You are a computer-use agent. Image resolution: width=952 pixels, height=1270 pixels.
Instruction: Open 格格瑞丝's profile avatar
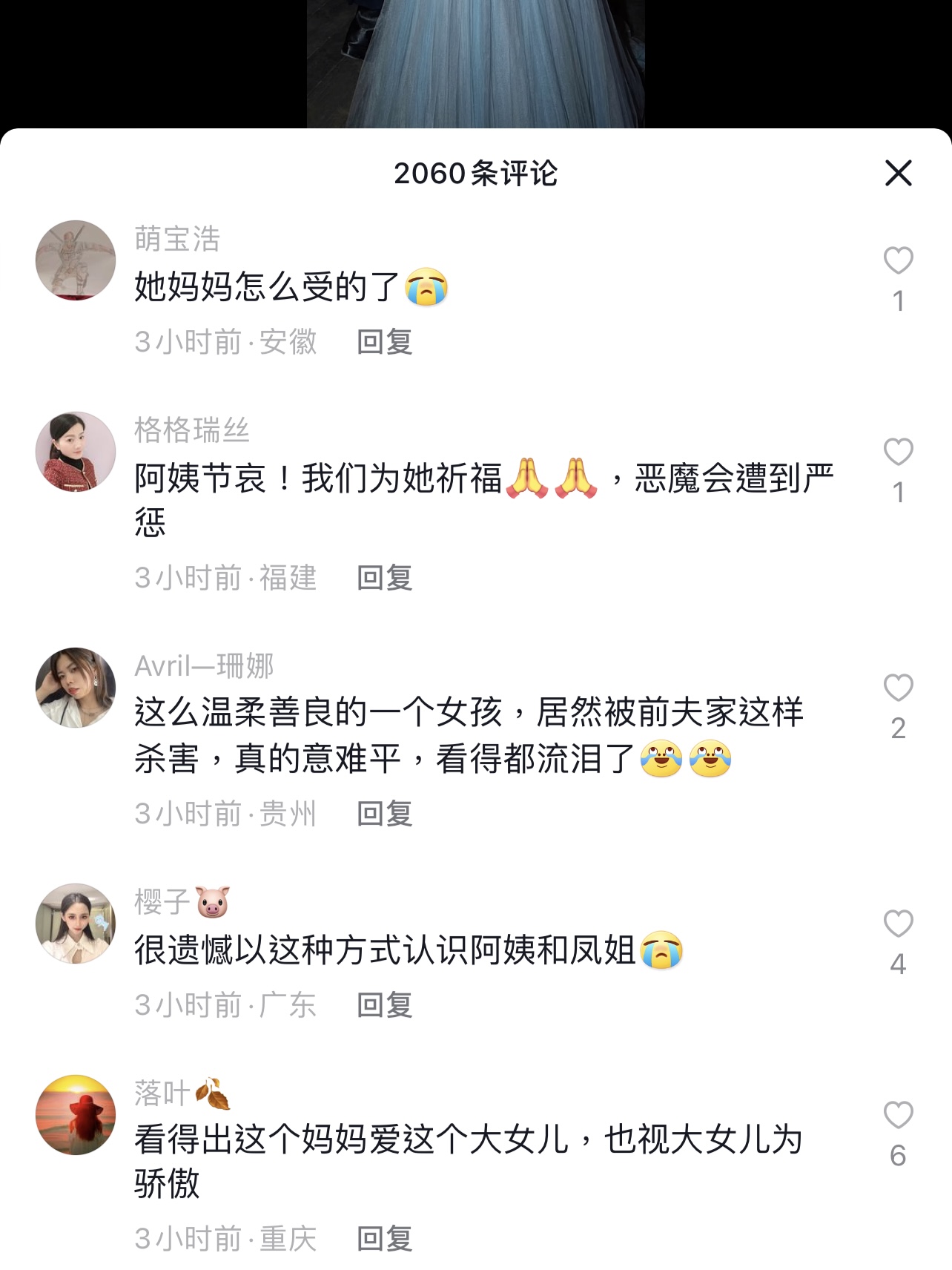coord(76,452)
